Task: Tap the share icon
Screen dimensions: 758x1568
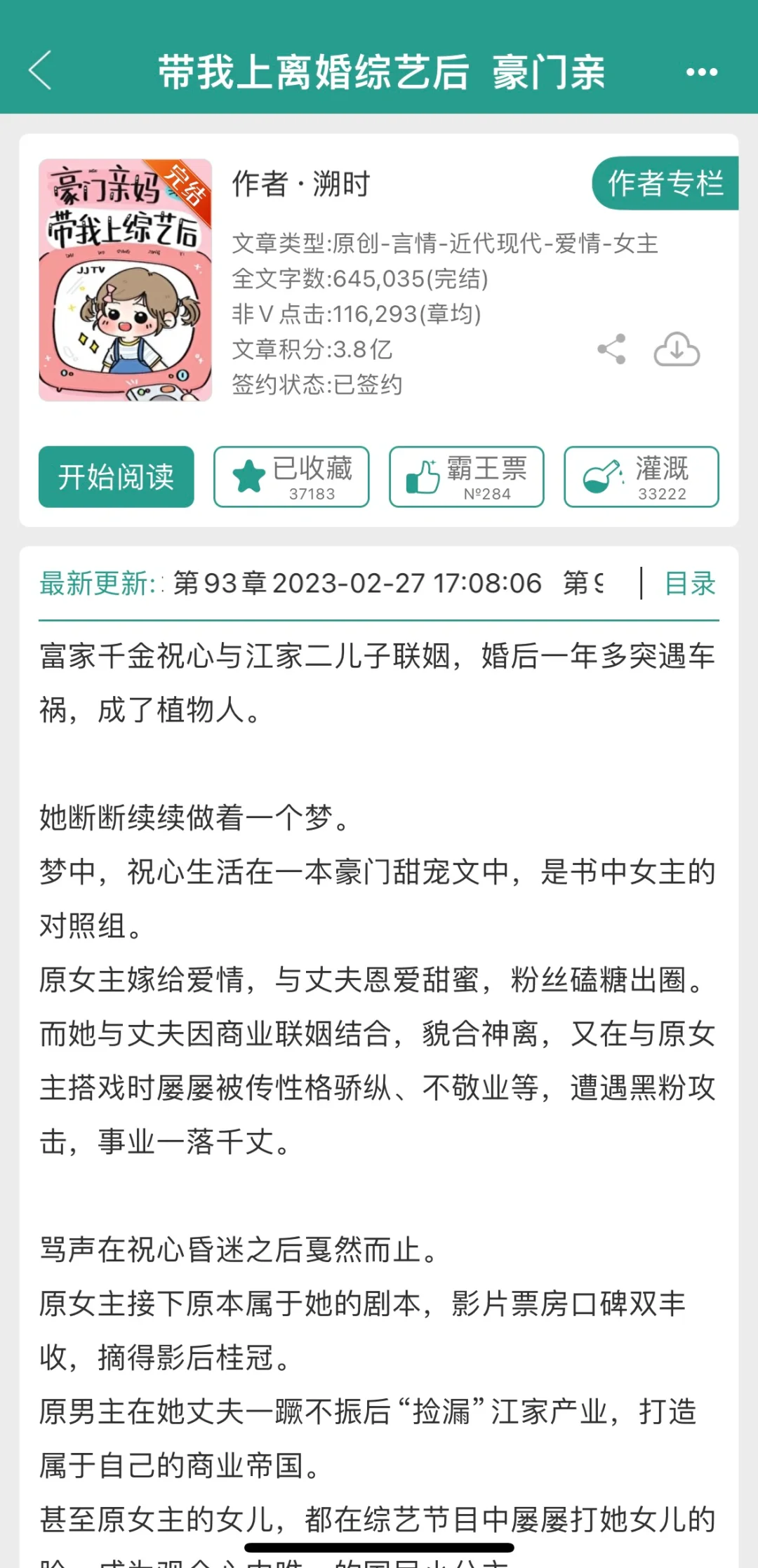Action: (612, 349)
